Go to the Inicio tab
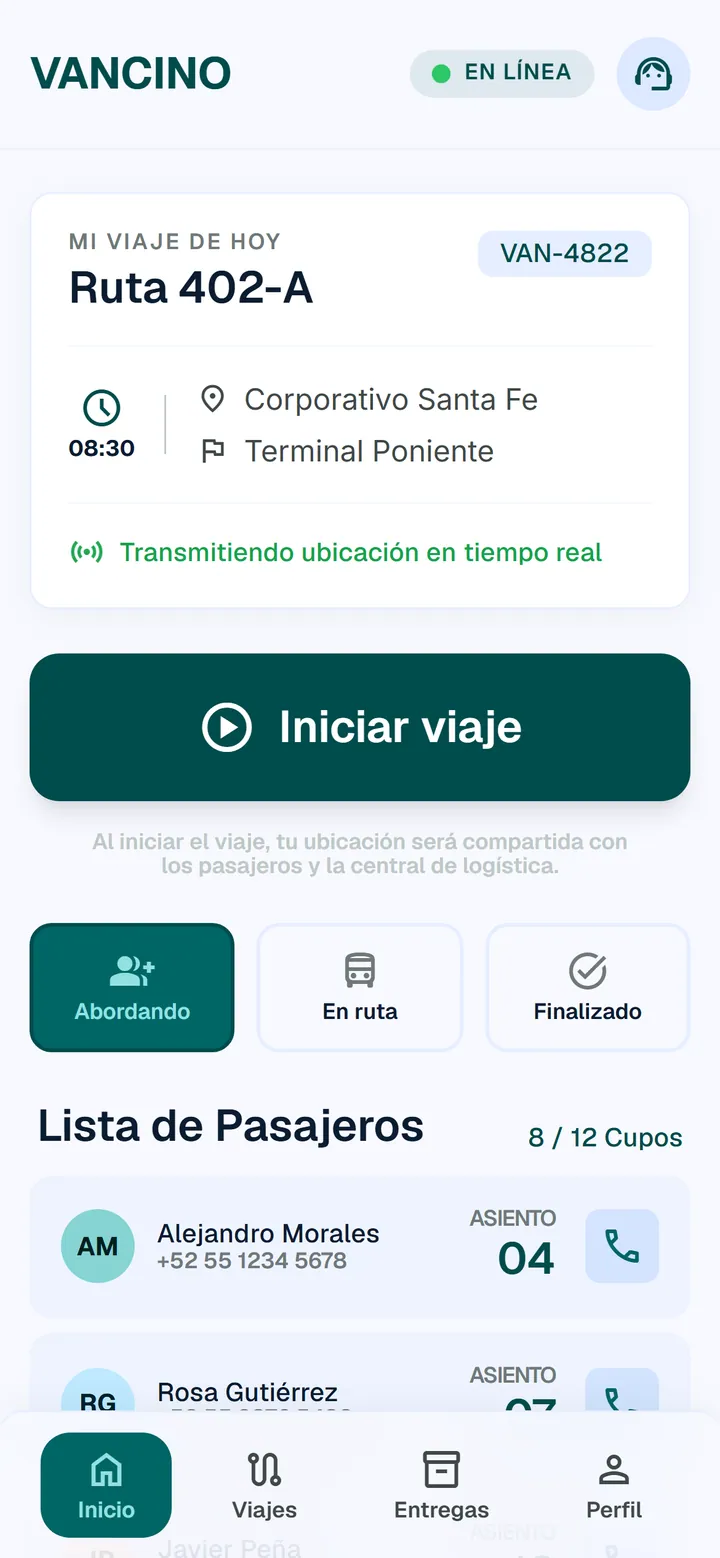 (106, 1485)
